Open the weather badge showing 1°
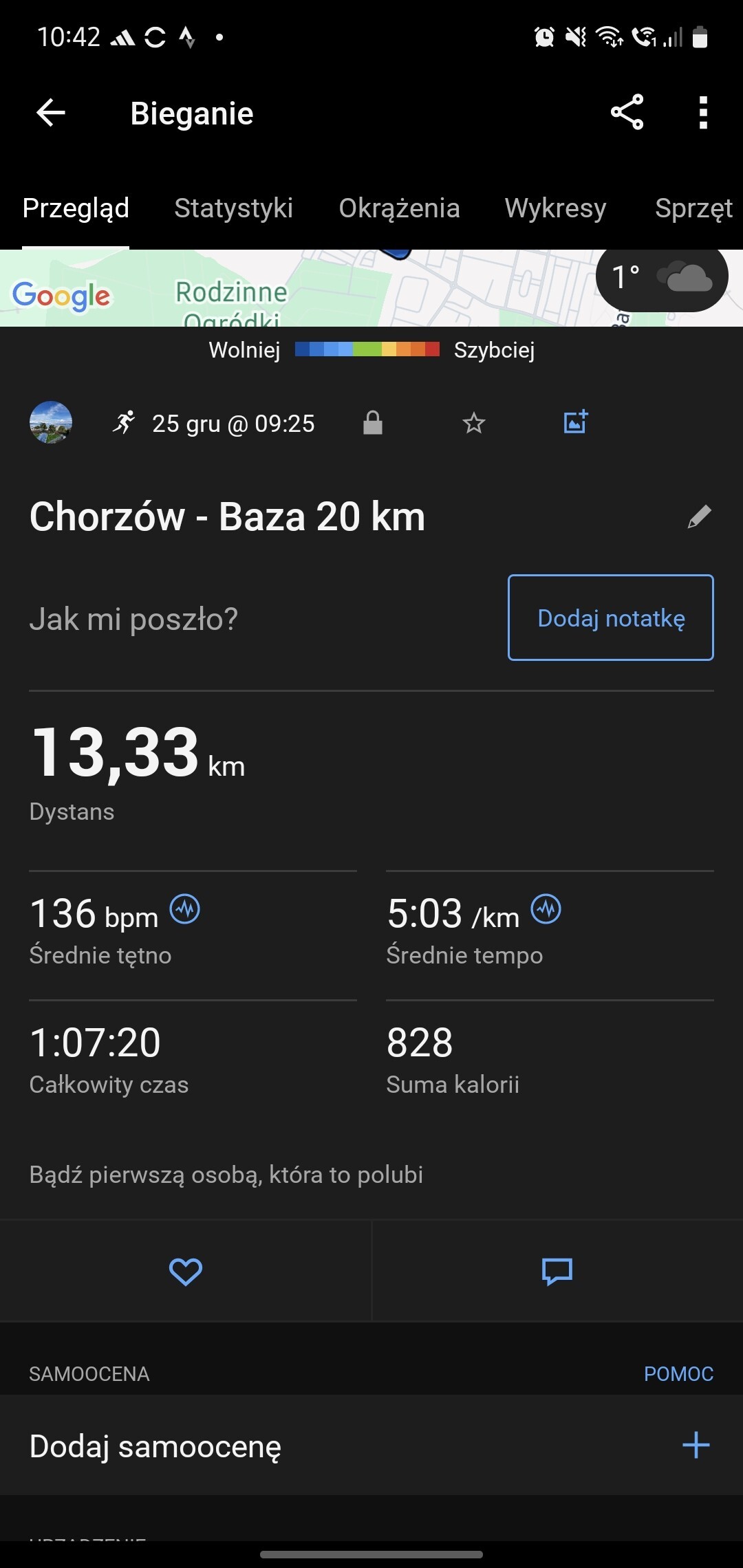Image resolution: width=743 pixels, height=1568 pixels. [662, 278]
